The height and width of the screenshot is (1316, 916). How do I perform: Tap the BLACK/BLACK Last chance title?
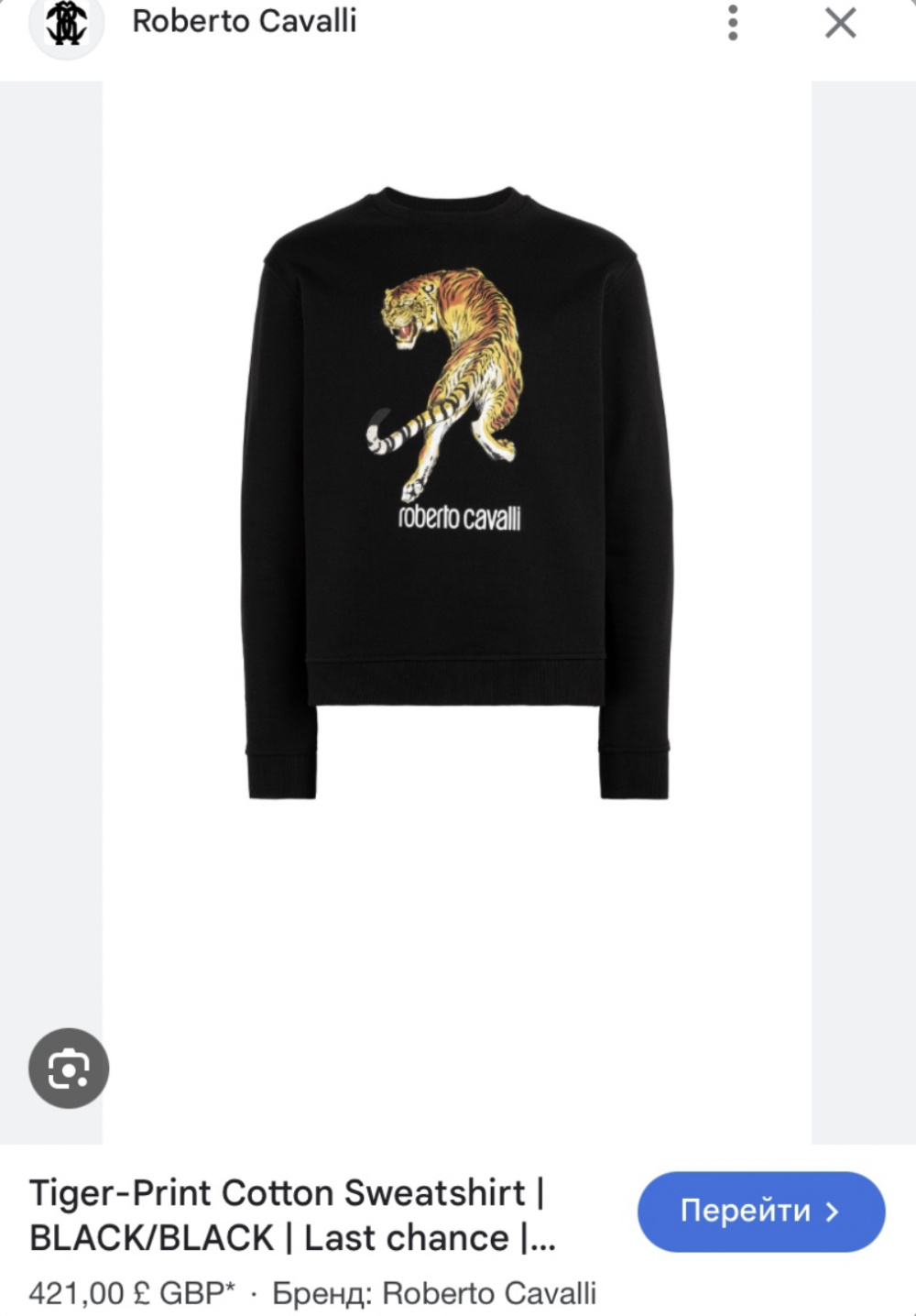(x=293, y=1237)
